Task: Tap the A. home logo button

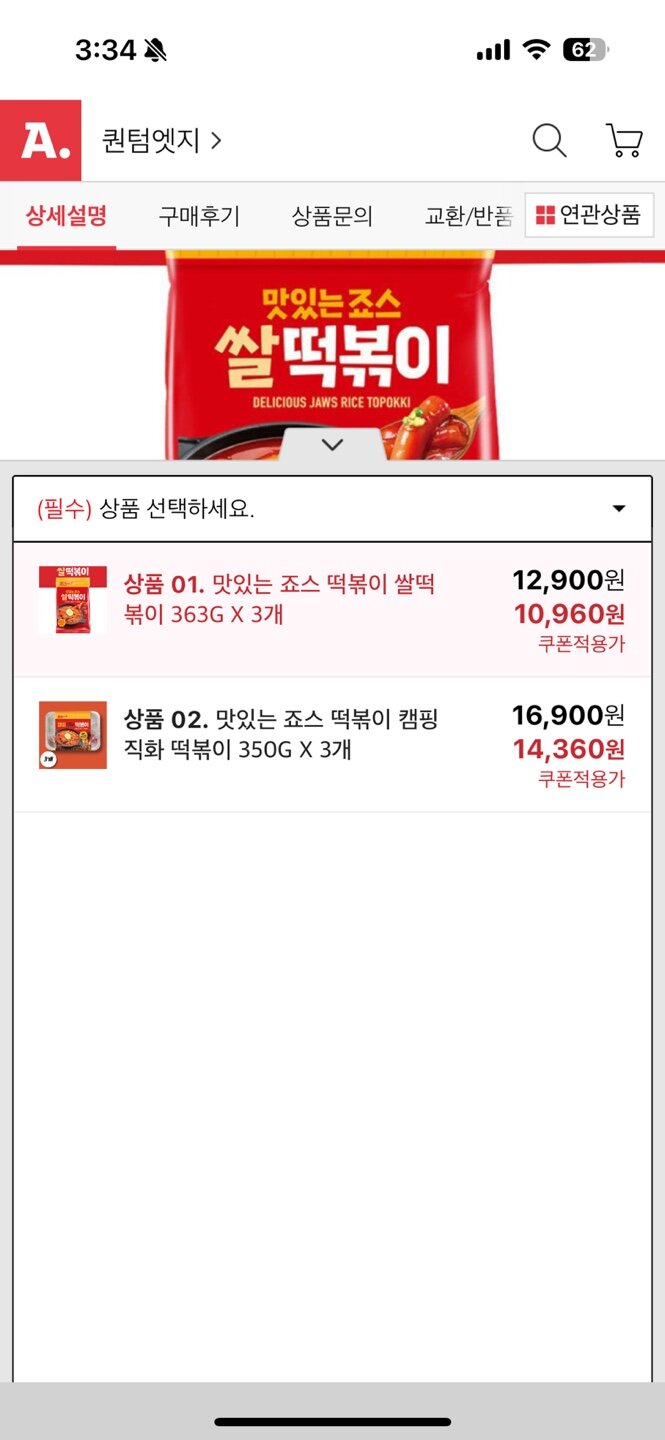Action: (x=40, y=141)
